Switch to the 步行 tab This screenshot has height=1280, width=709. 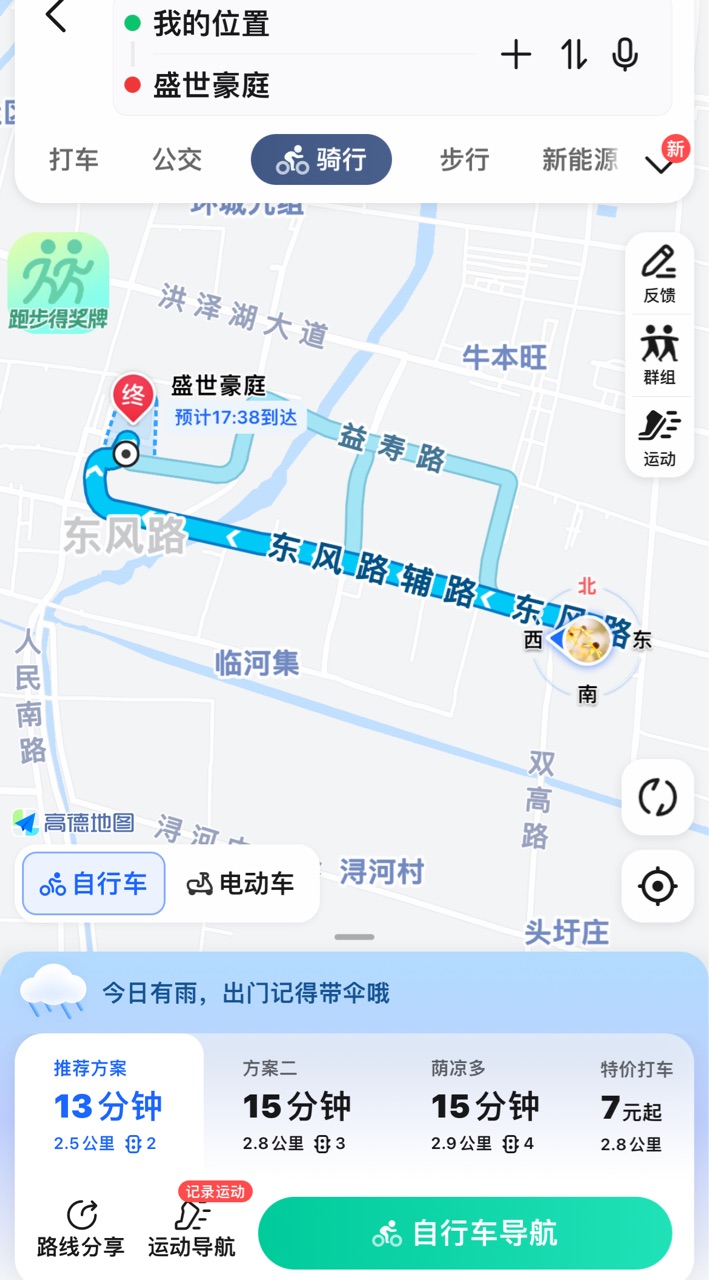pos(464,159)
